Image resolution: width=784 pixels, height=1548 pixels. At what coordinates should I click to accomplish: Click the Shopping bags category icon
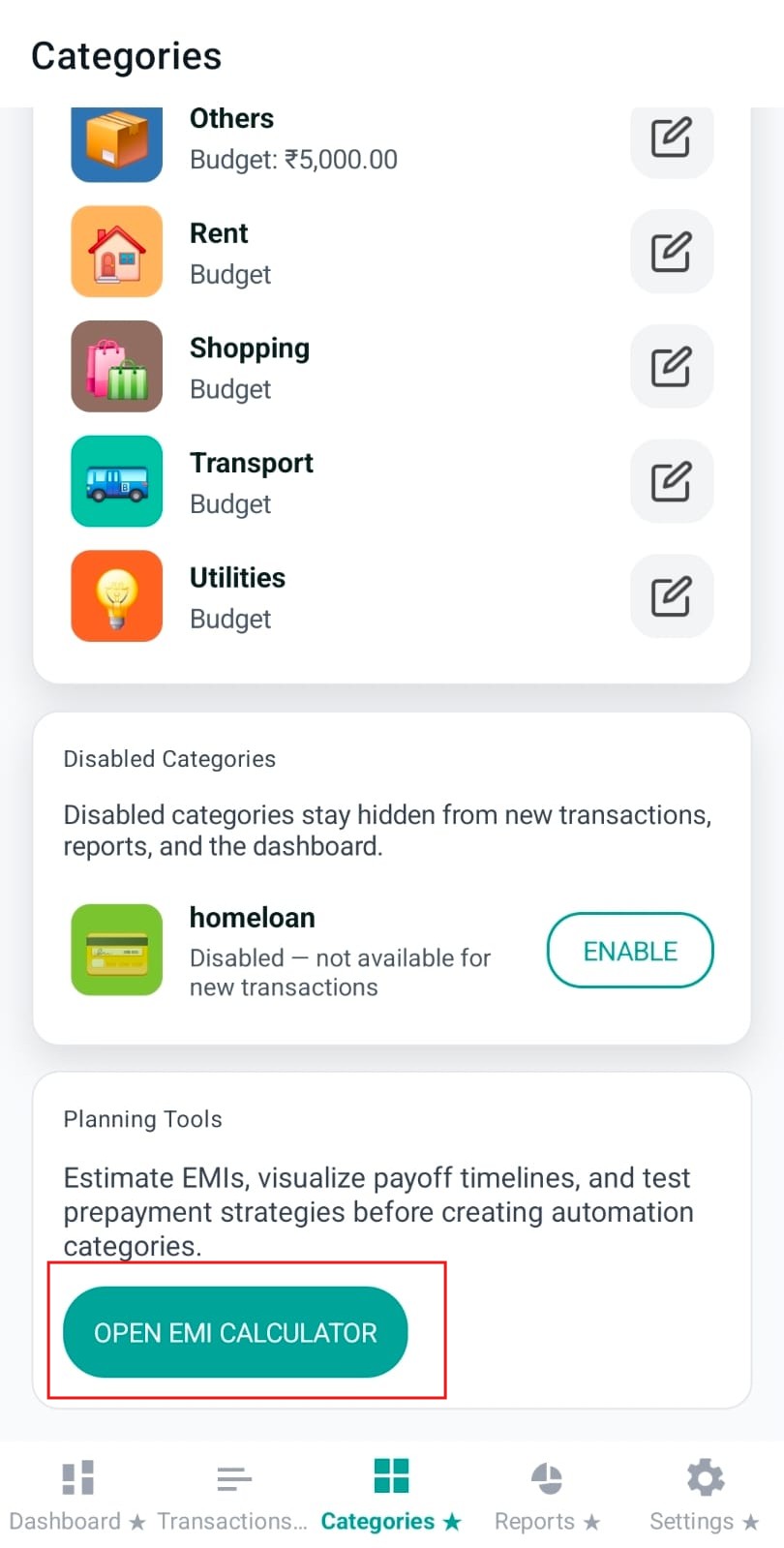[116, 367]
